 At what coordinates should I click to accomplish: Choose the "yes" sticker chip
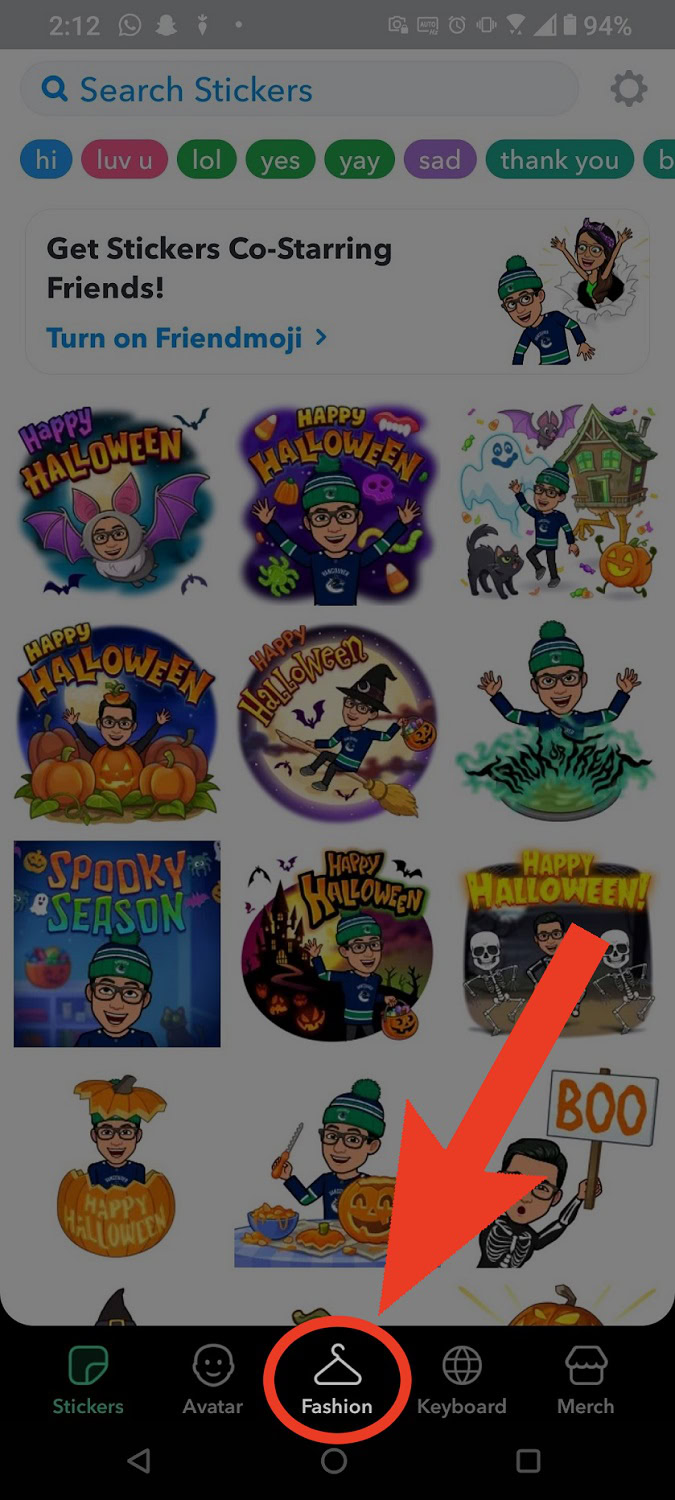(280, 160)
